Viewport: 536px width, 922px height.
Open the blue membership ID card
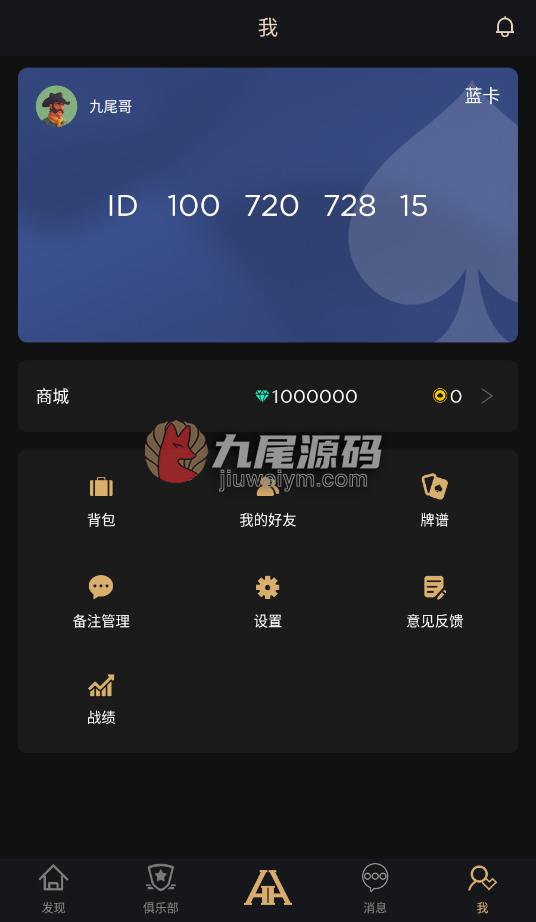coord(268,205)
